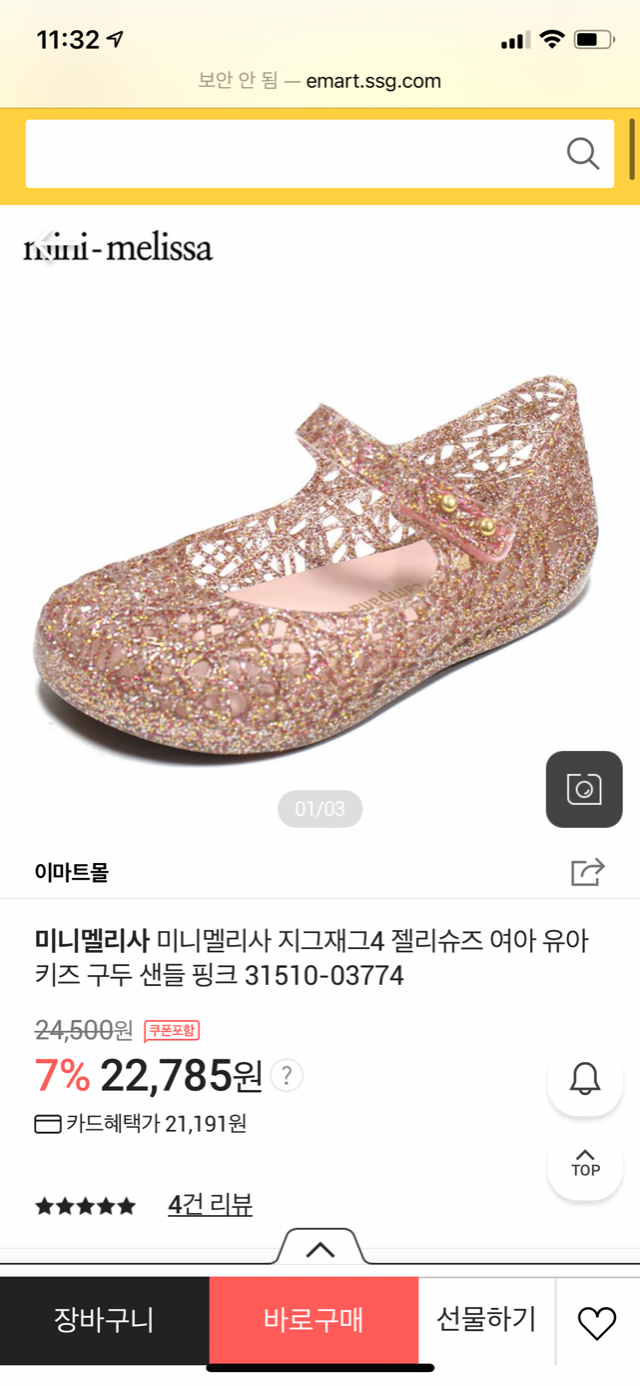Tap the notification bell button
This screenshot has width=640, height=1386.
point(585,1078)
